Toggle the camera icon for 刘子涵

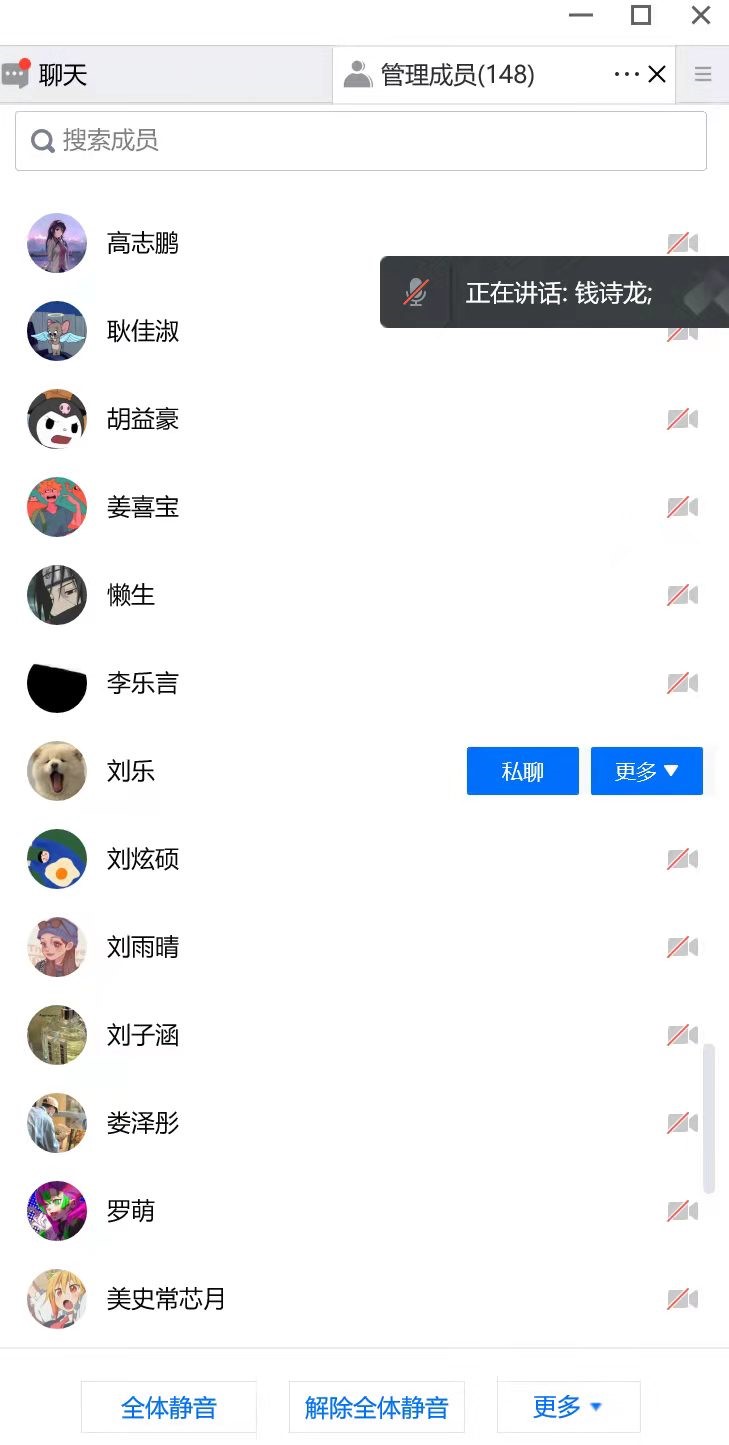683,1035
